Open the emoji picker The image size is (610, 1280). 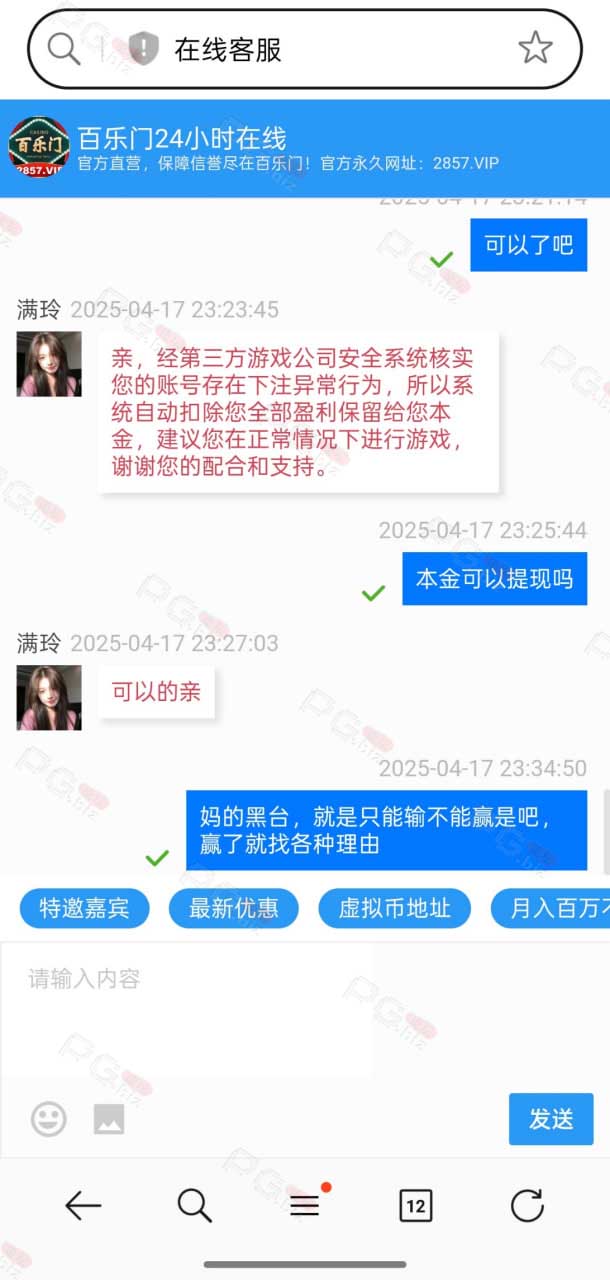point(49,1118)
